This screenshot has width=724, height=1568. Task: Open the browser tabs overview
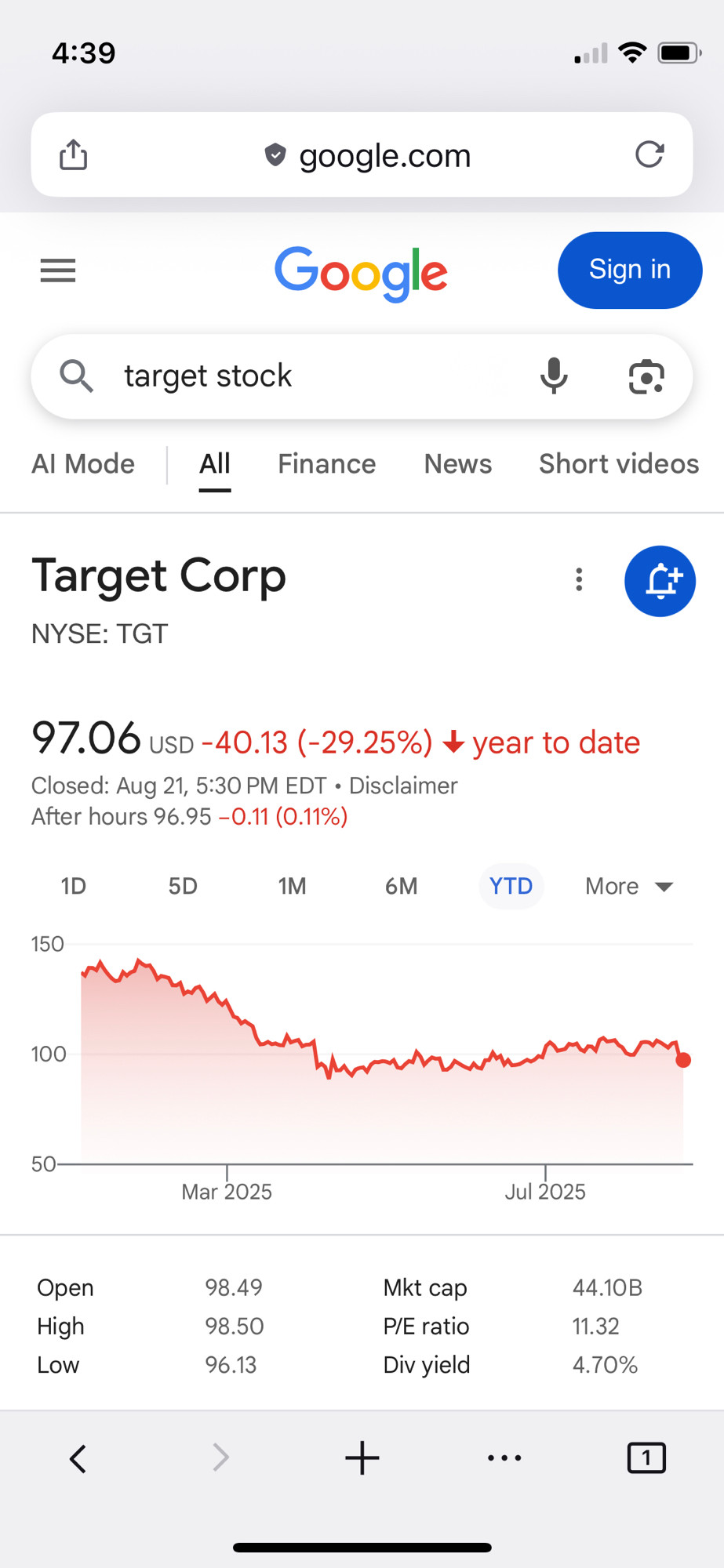[646, 1458]
